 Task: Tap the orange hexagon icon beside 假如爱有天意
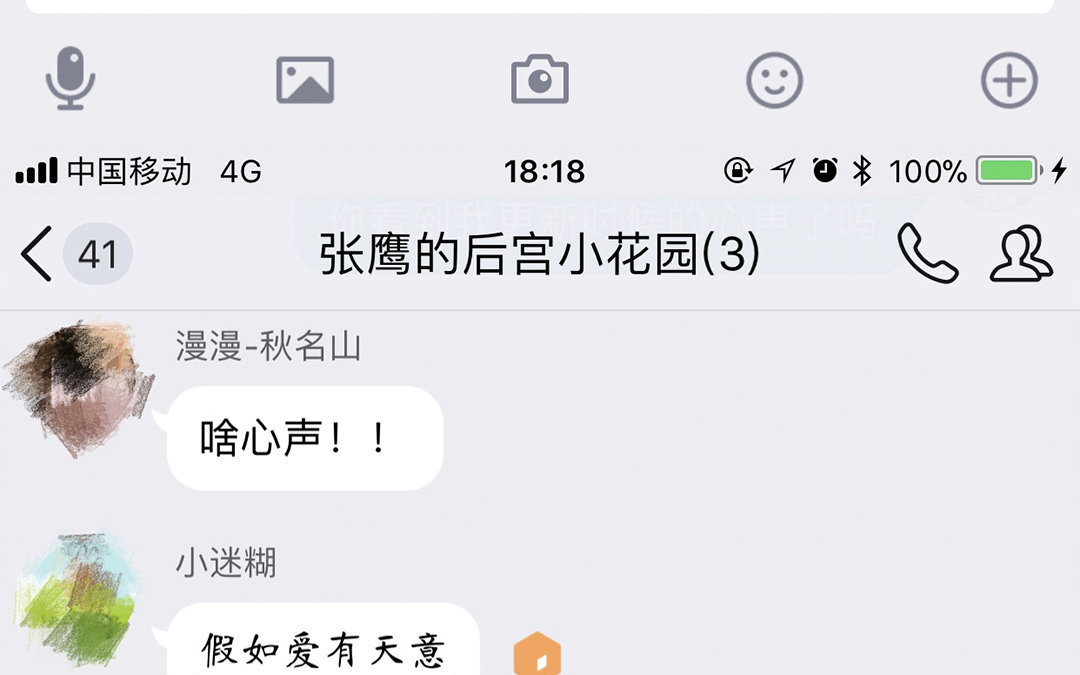[537, 654]
